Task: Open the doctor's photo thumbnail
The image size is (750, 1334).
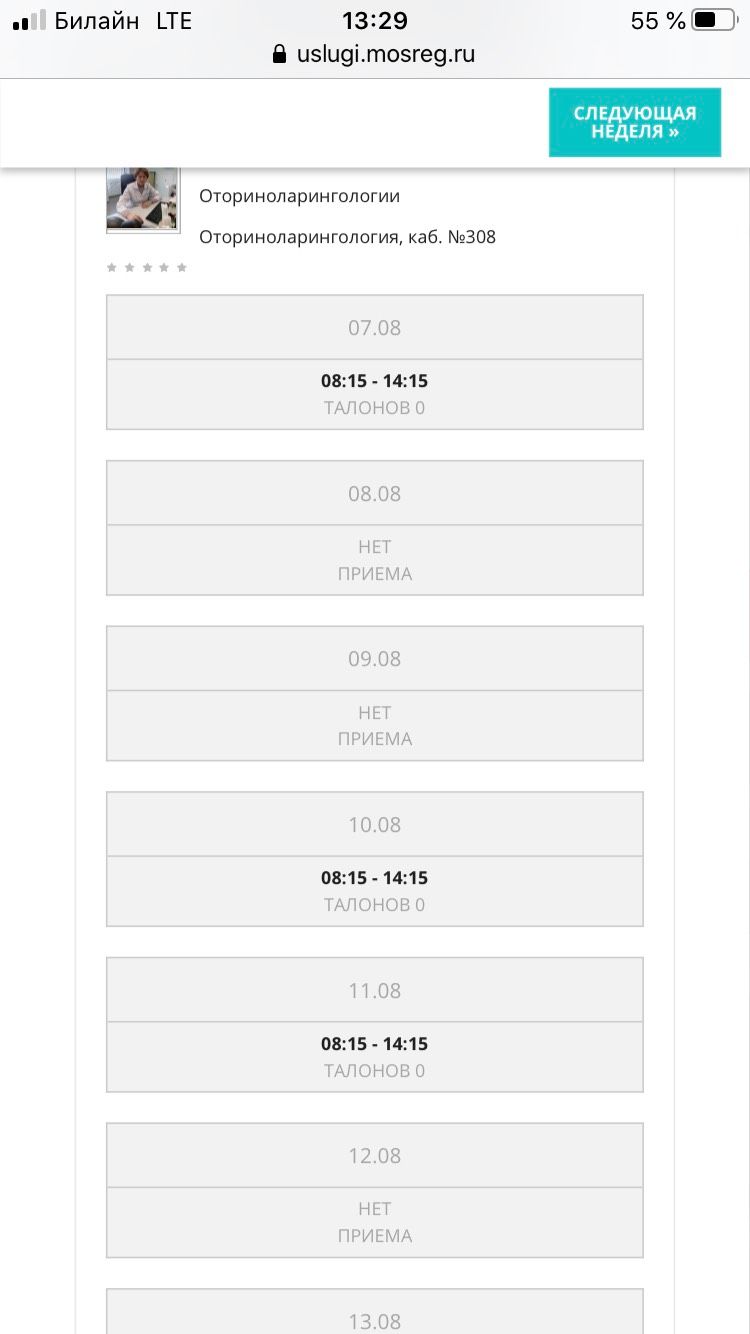Action: pos(143,200)
